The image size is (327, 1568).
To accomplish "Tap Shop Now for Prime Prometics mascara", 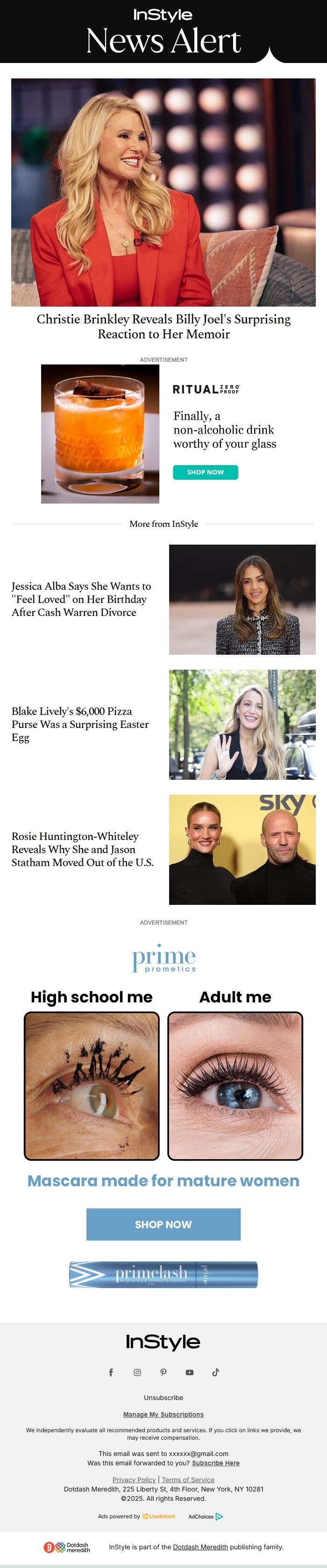I will coord(163,1224).
